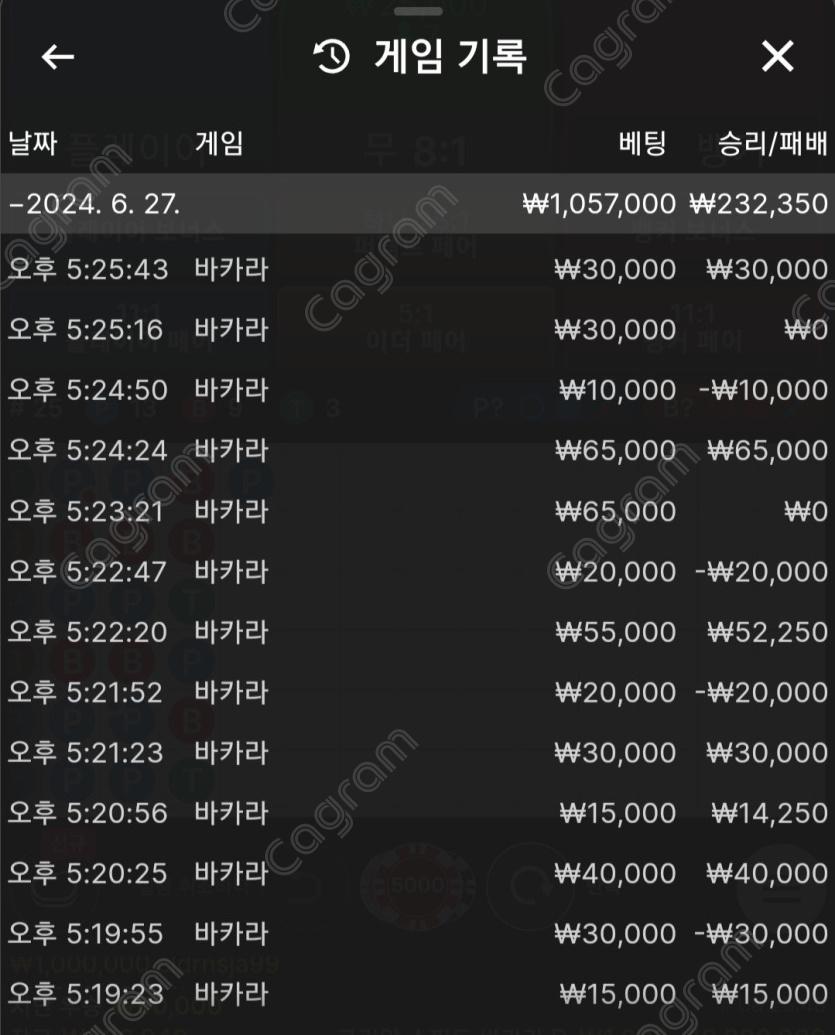Select the 5:23:21 baccarat record
Image resolution: width=835 pixels, height=1035 pixels.
click(417, 511)
